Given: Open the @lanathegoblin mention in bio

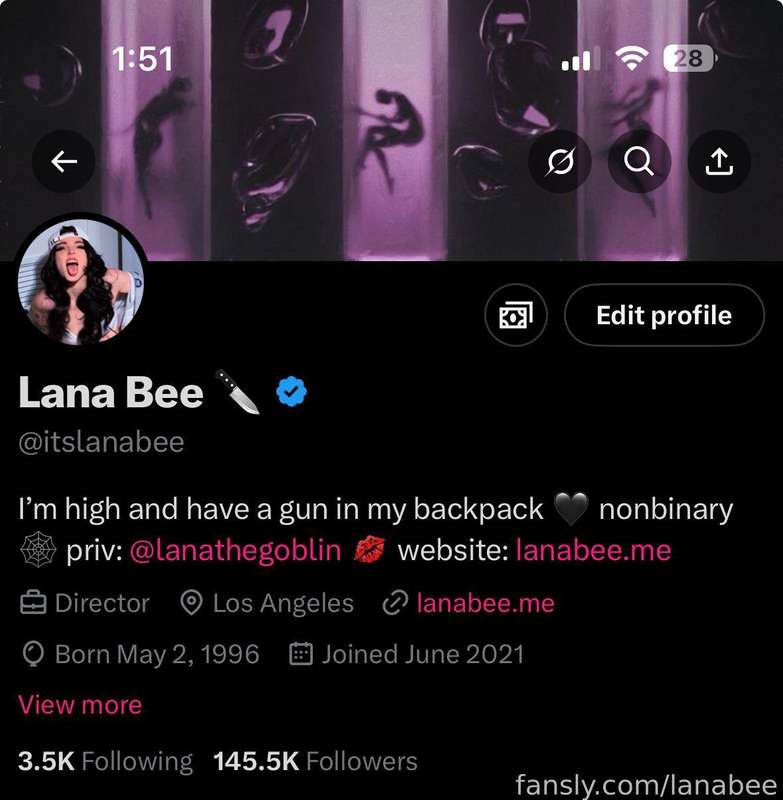Looking at the screenshot, I should pos(235,550).
